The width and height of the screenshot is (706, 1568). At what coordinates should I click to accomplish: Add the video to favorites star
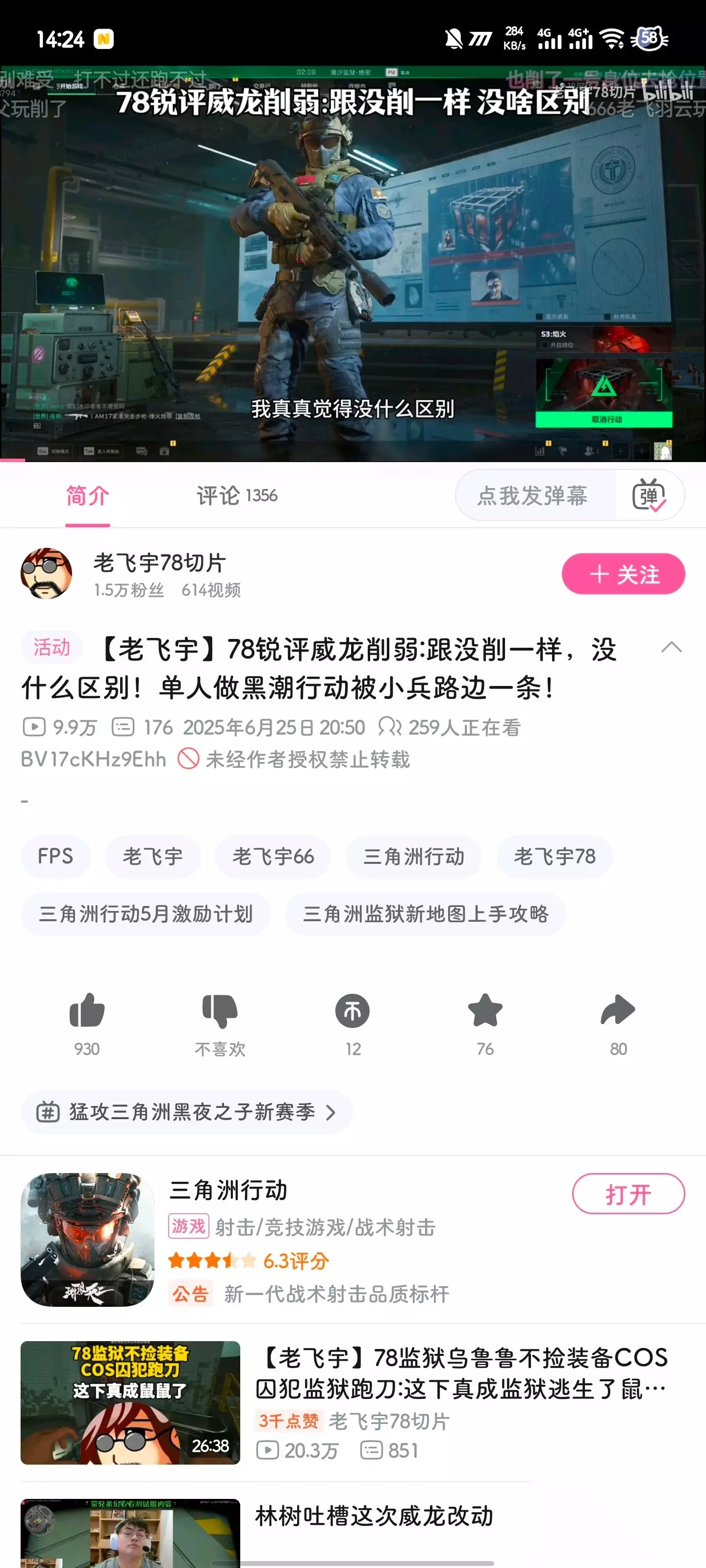tap(485, 1010)
